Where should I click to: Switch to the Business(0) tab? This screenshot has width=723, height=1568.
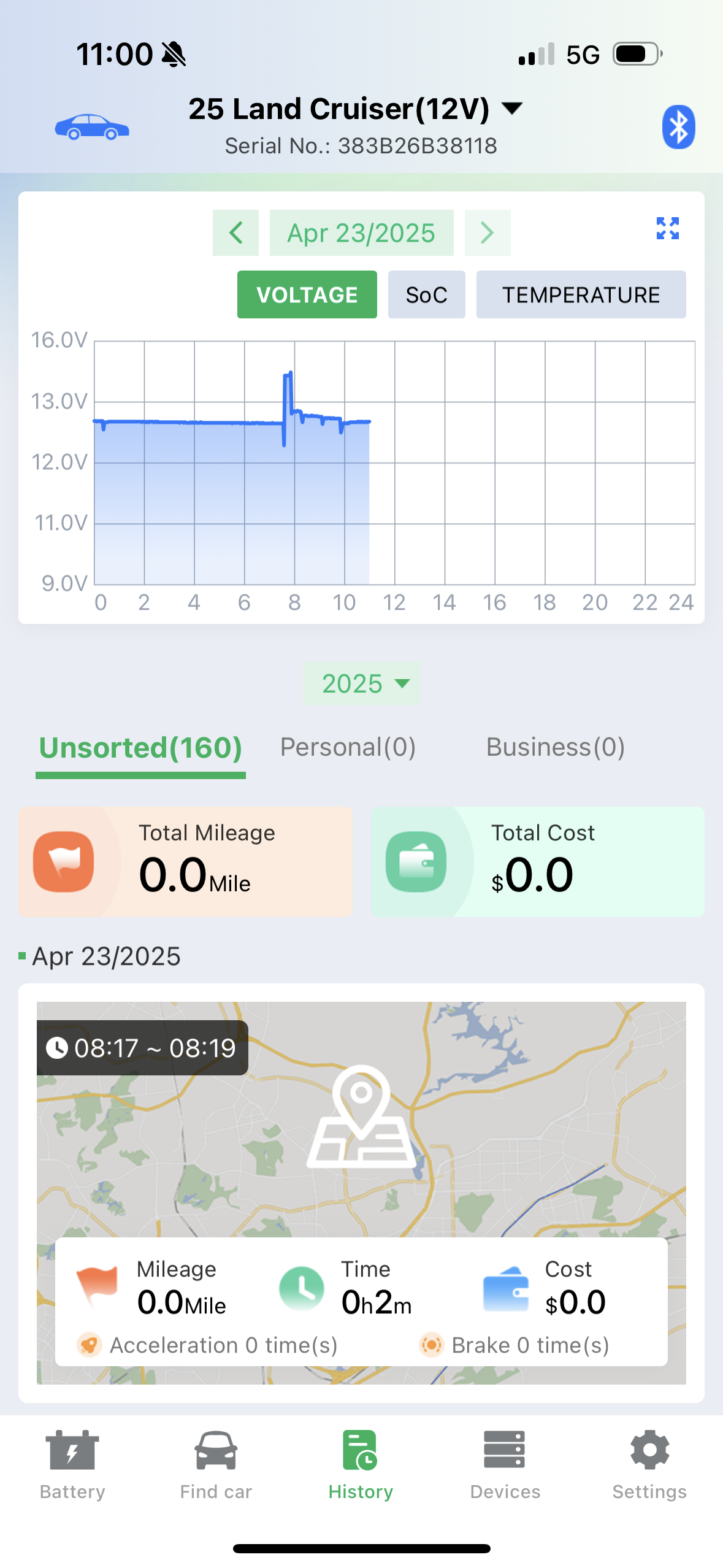[x=556, y=747]
